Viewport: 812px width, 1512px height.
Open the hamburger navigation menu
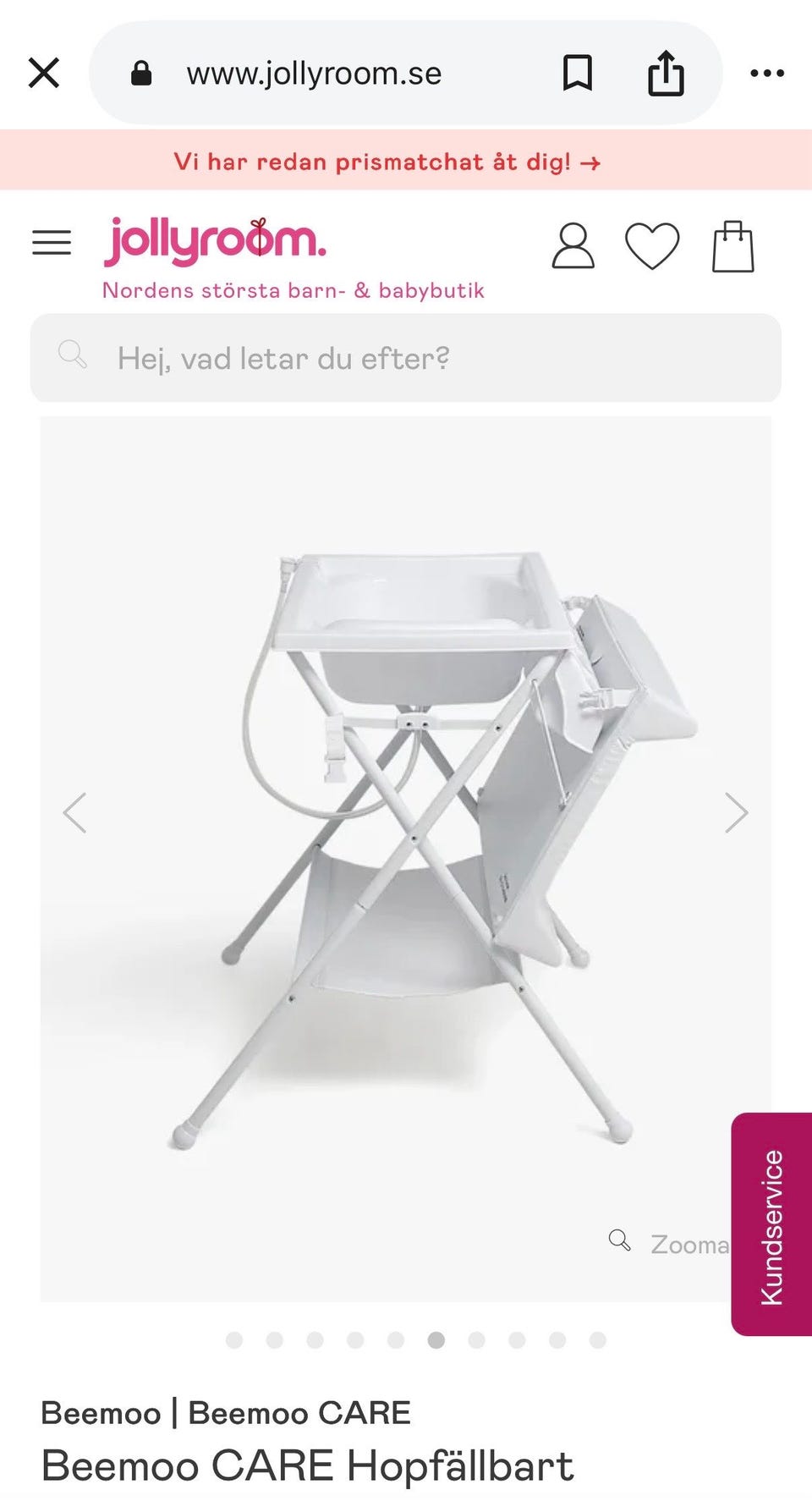tap(52, 243)
